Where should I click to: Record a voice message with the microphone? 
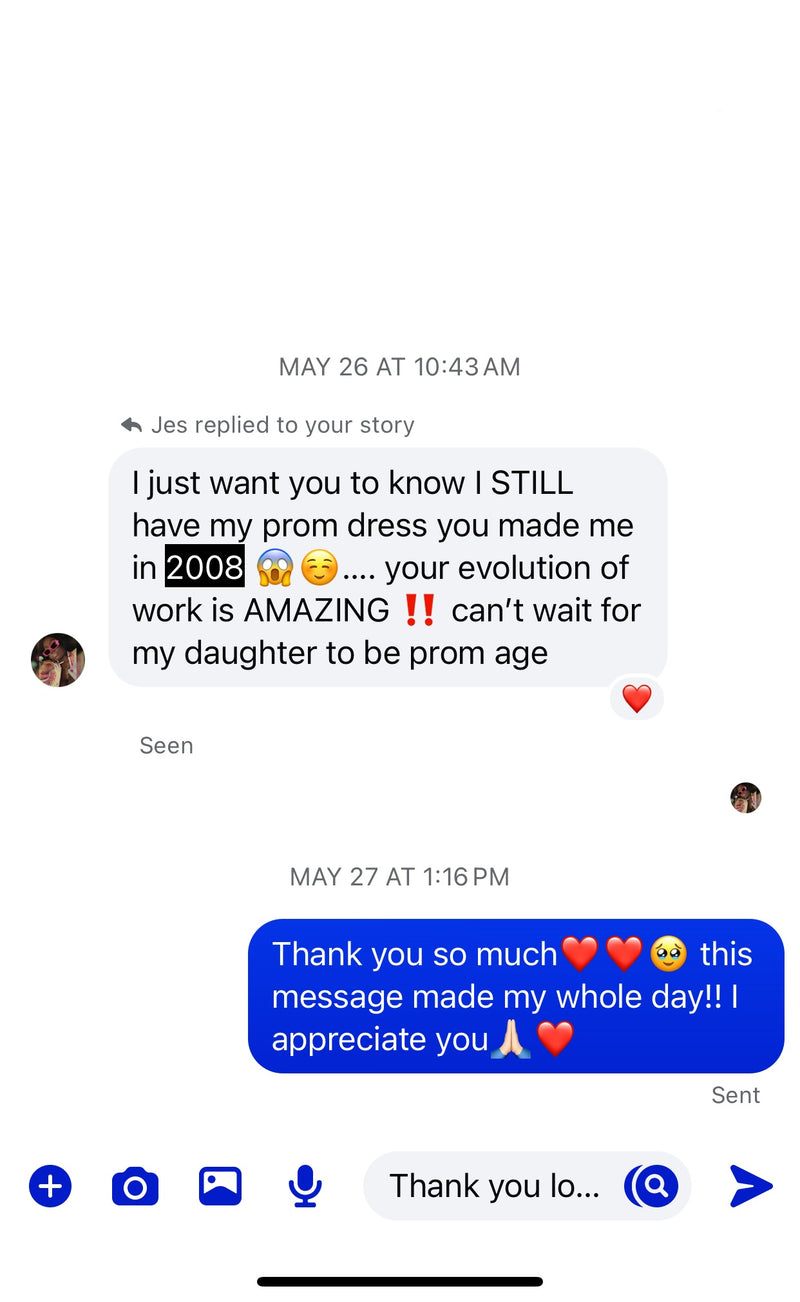point(305,1187)
